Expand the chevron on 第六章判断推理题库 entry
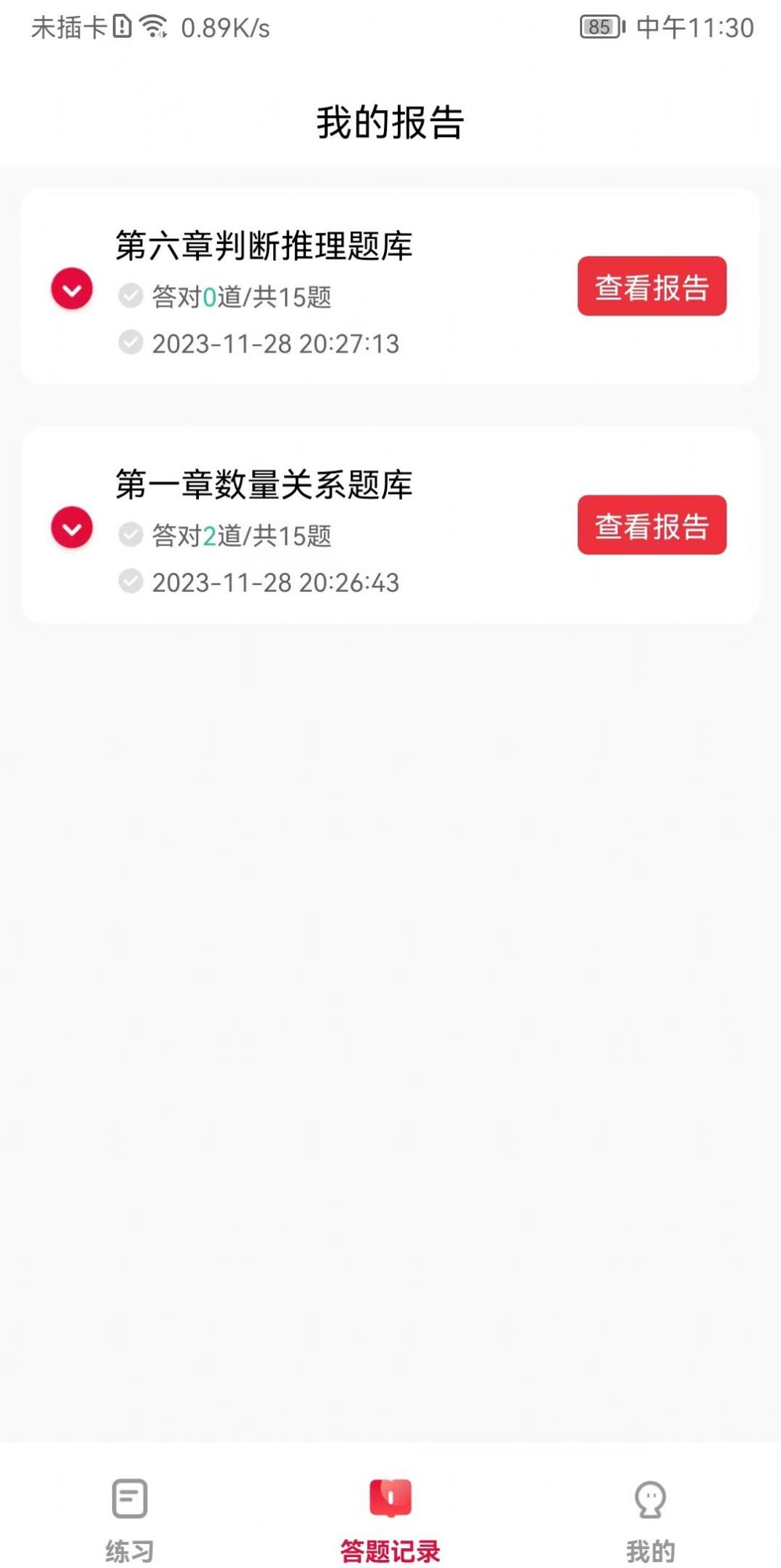 click(71, 289)
